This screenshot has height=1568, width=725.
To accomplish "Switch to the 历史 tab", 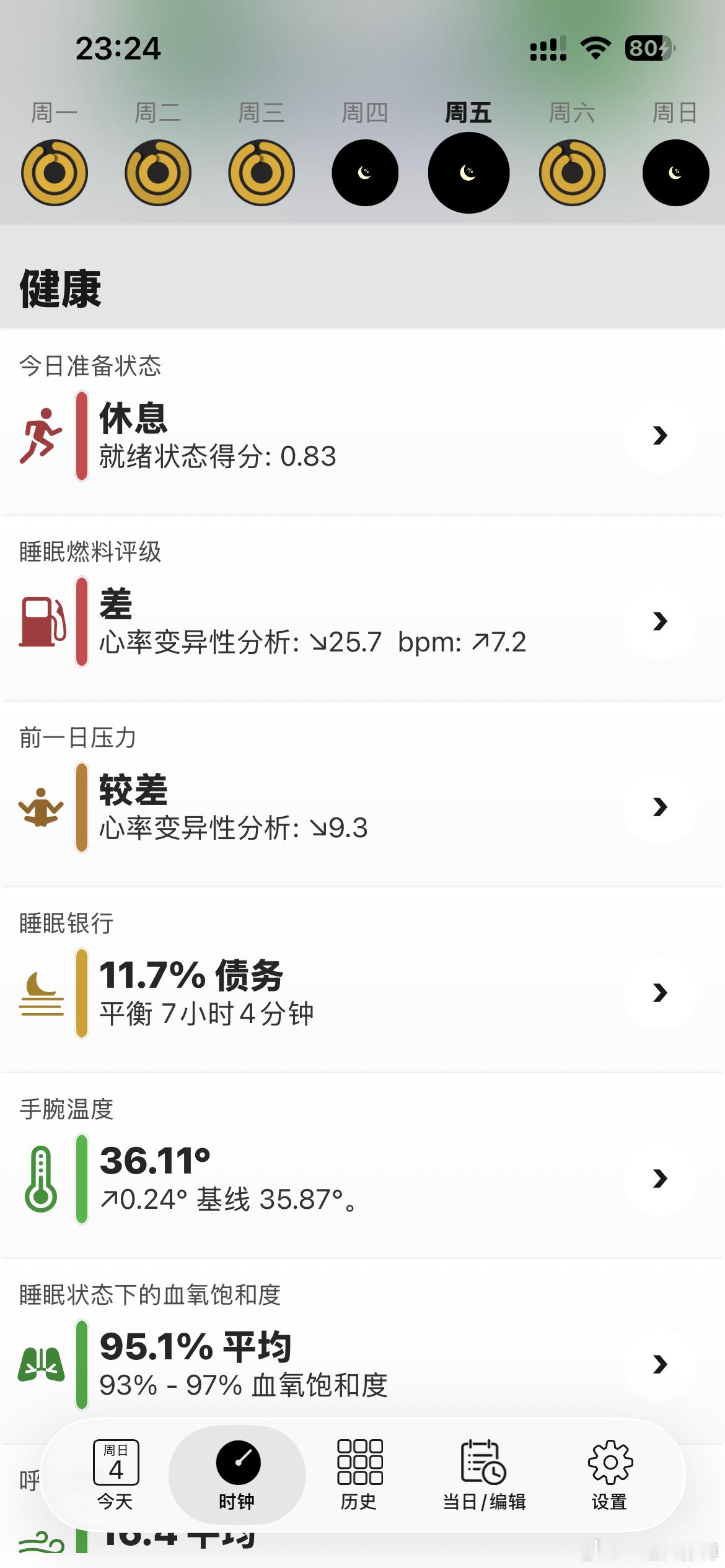I will click(x=359, y=1475).
